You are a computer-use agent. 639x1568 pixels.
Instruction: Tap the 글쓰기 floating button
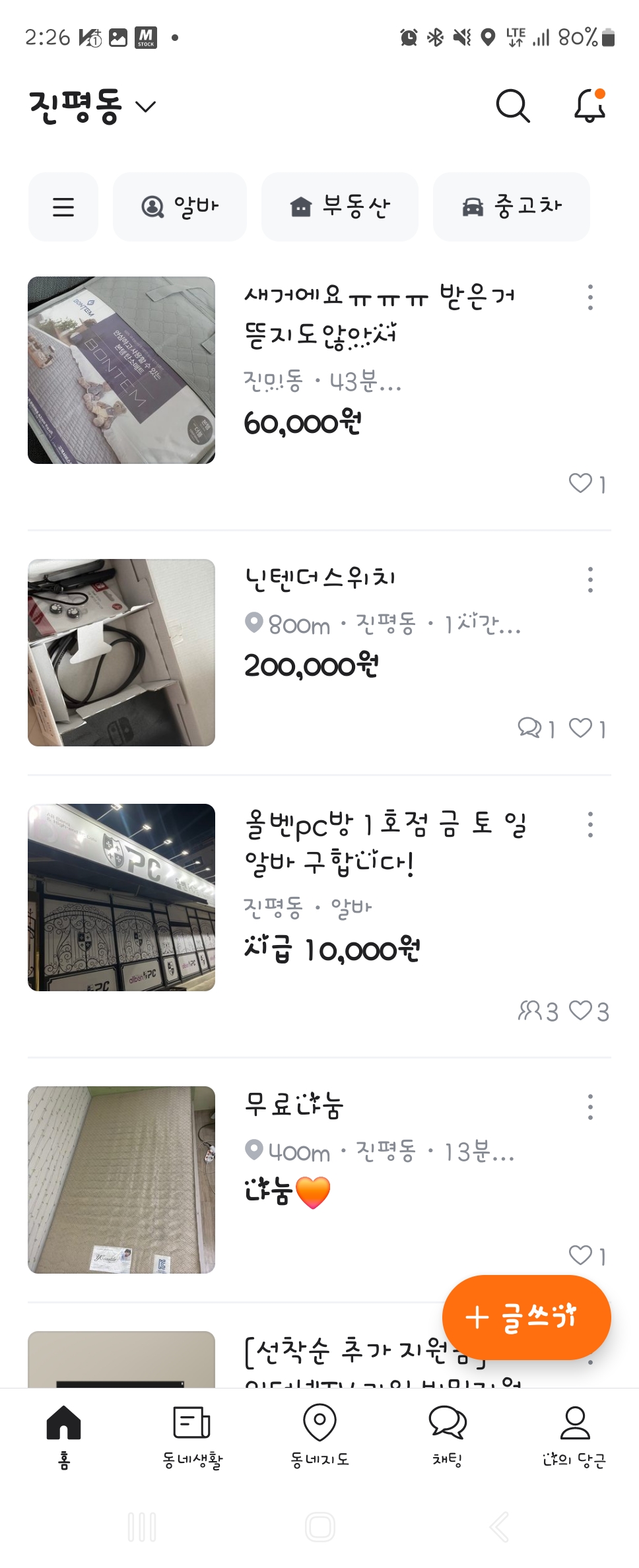pos(526,1317)
